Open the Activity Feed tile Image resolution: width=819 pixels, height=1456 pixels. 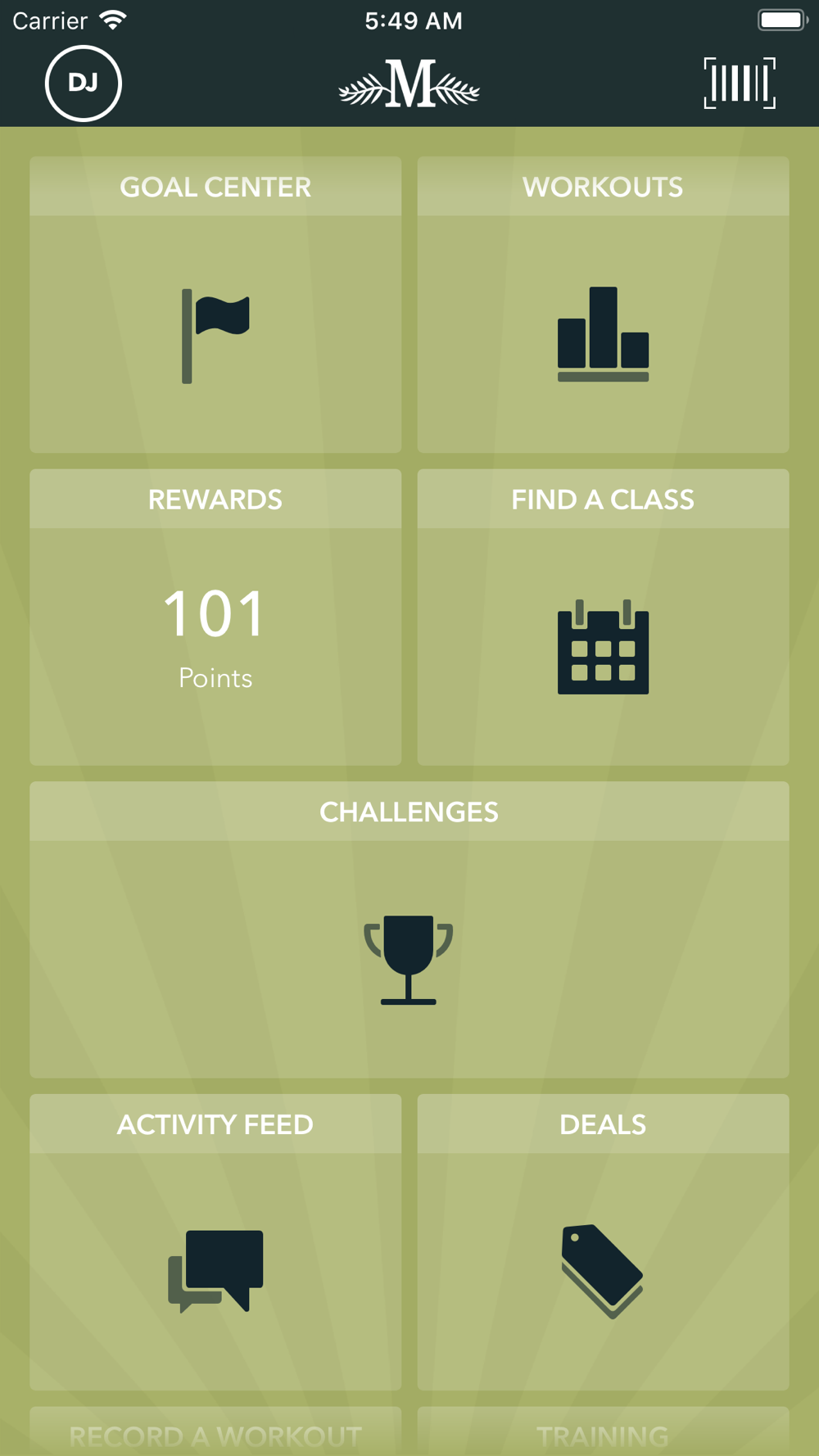[215, 1242]
